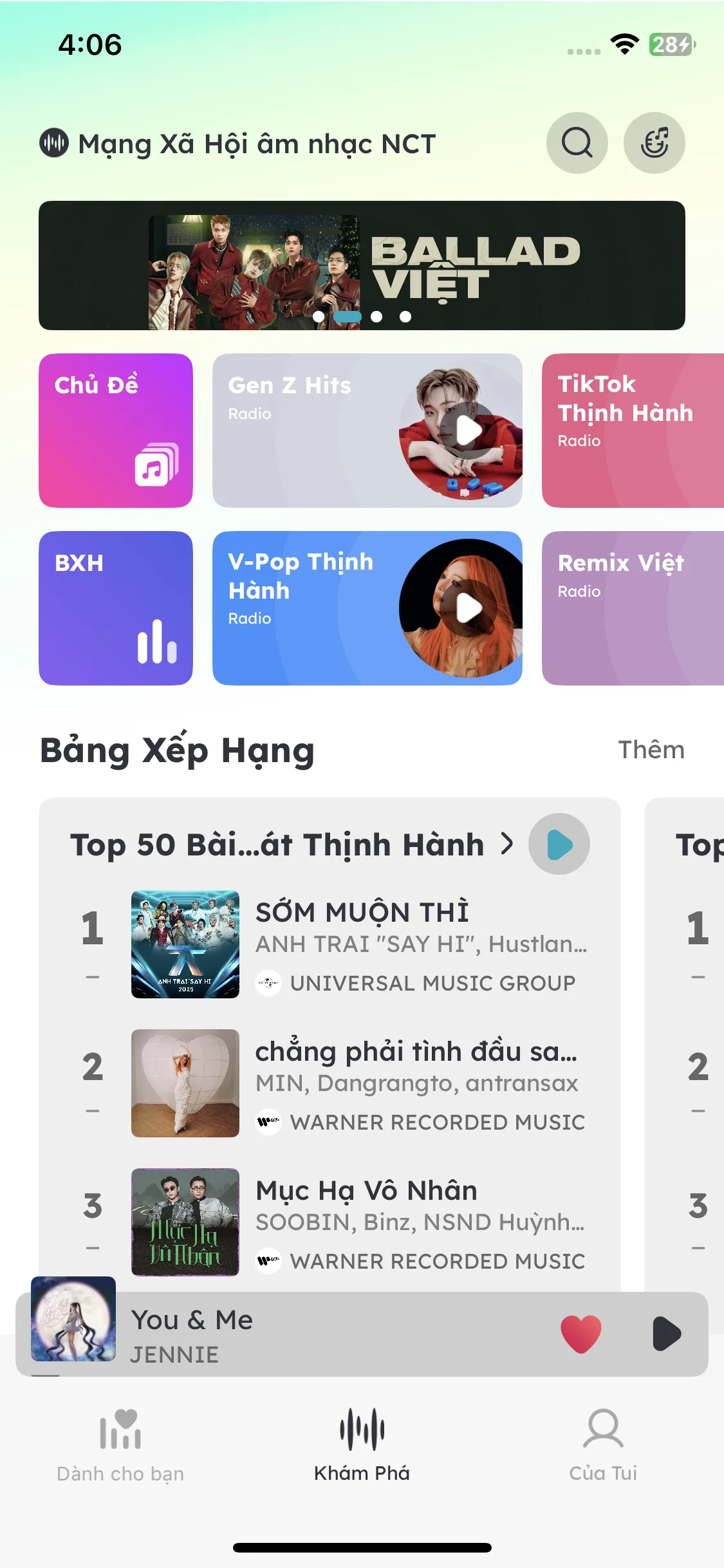Switch to the Dành cho bạn tab
The height and width of the screenshot is (1568, 724).
click(120, 1444)
